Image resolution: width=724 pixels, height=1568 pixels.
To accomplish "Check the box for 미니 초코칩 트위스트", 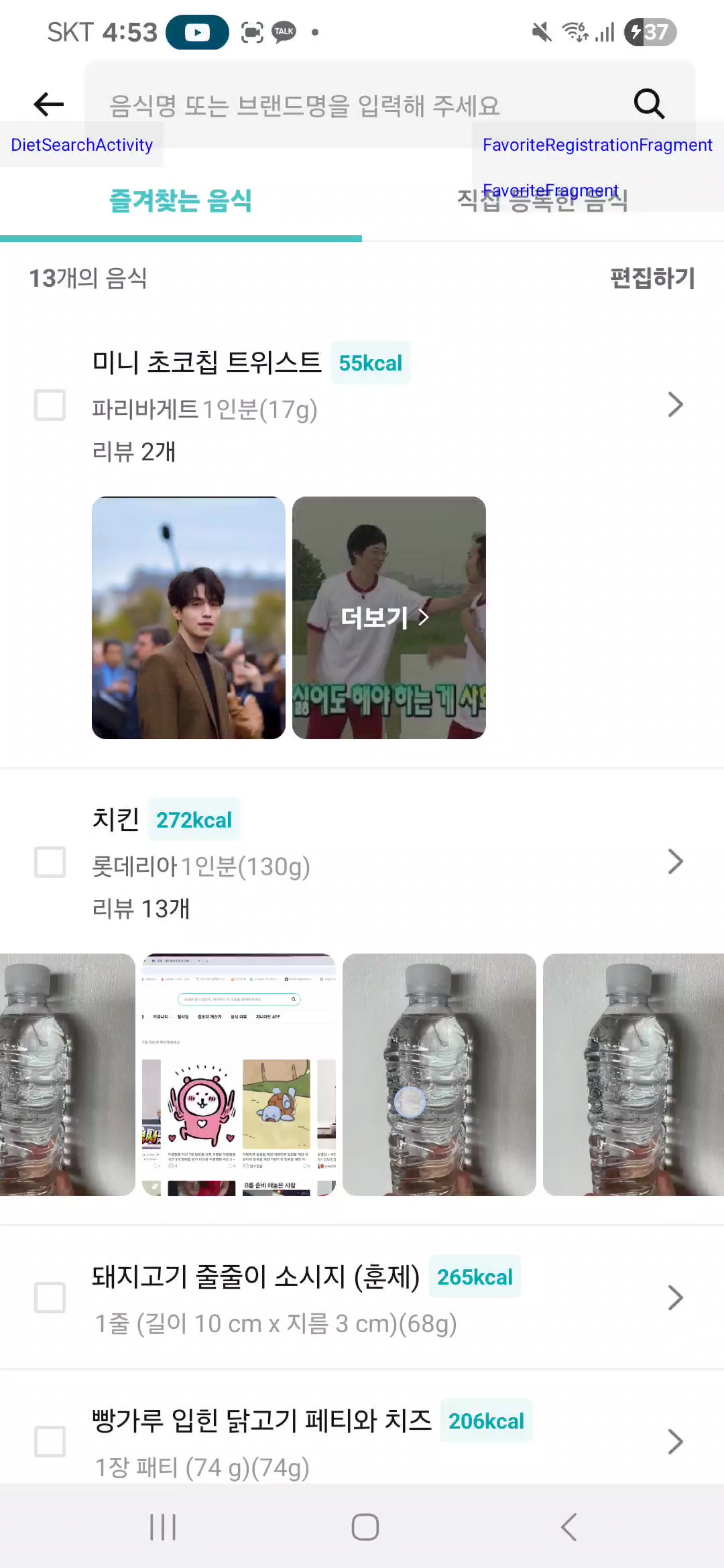I will (x=50, y=405).
